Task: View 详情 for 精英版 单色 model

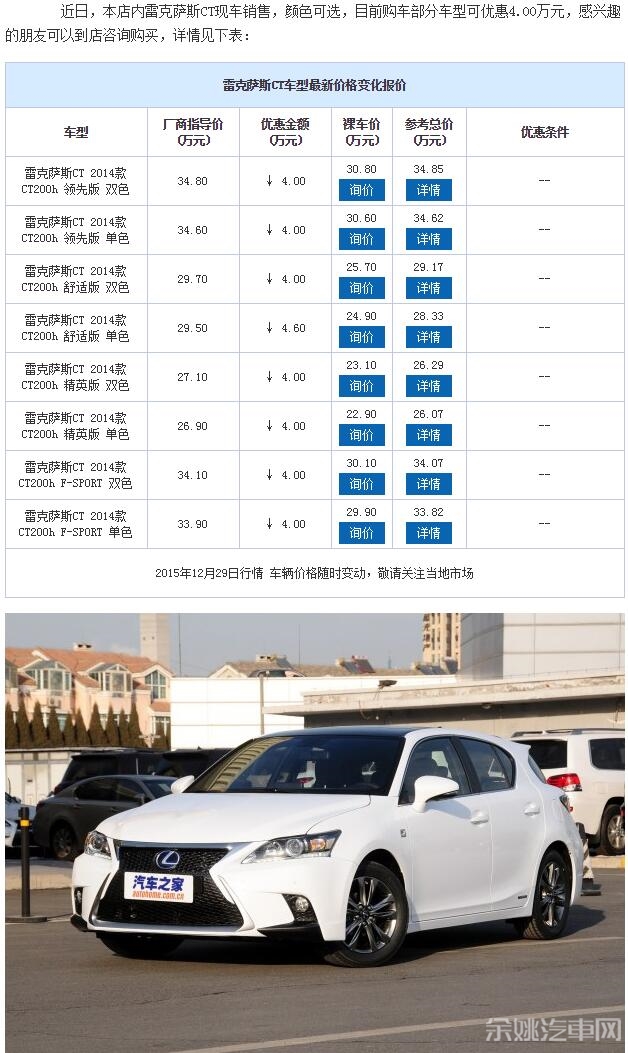Action: click(x=428, y=435)
